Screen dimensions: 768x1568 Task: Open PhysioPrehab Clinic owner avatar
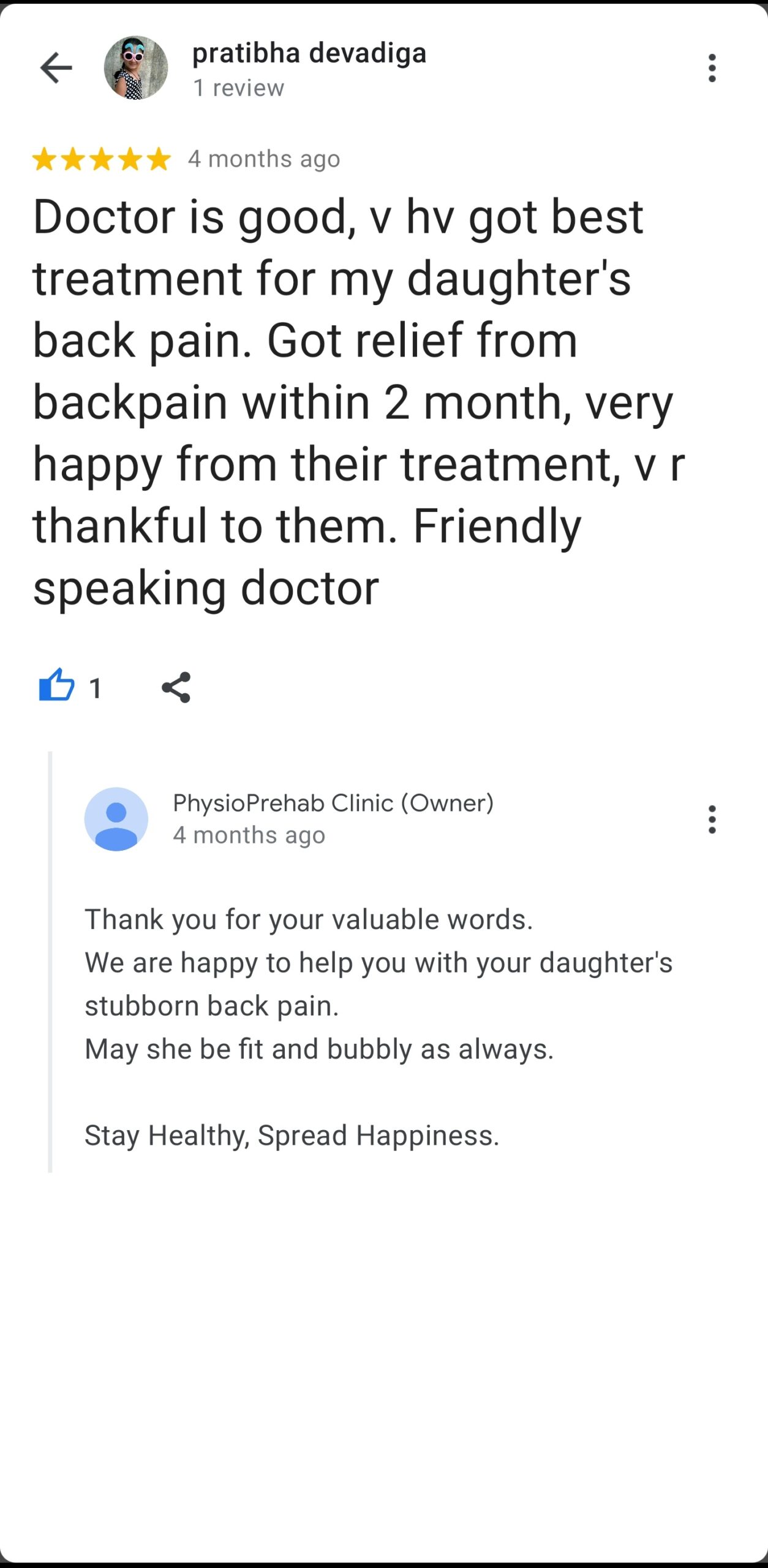[x=116, y=819]
